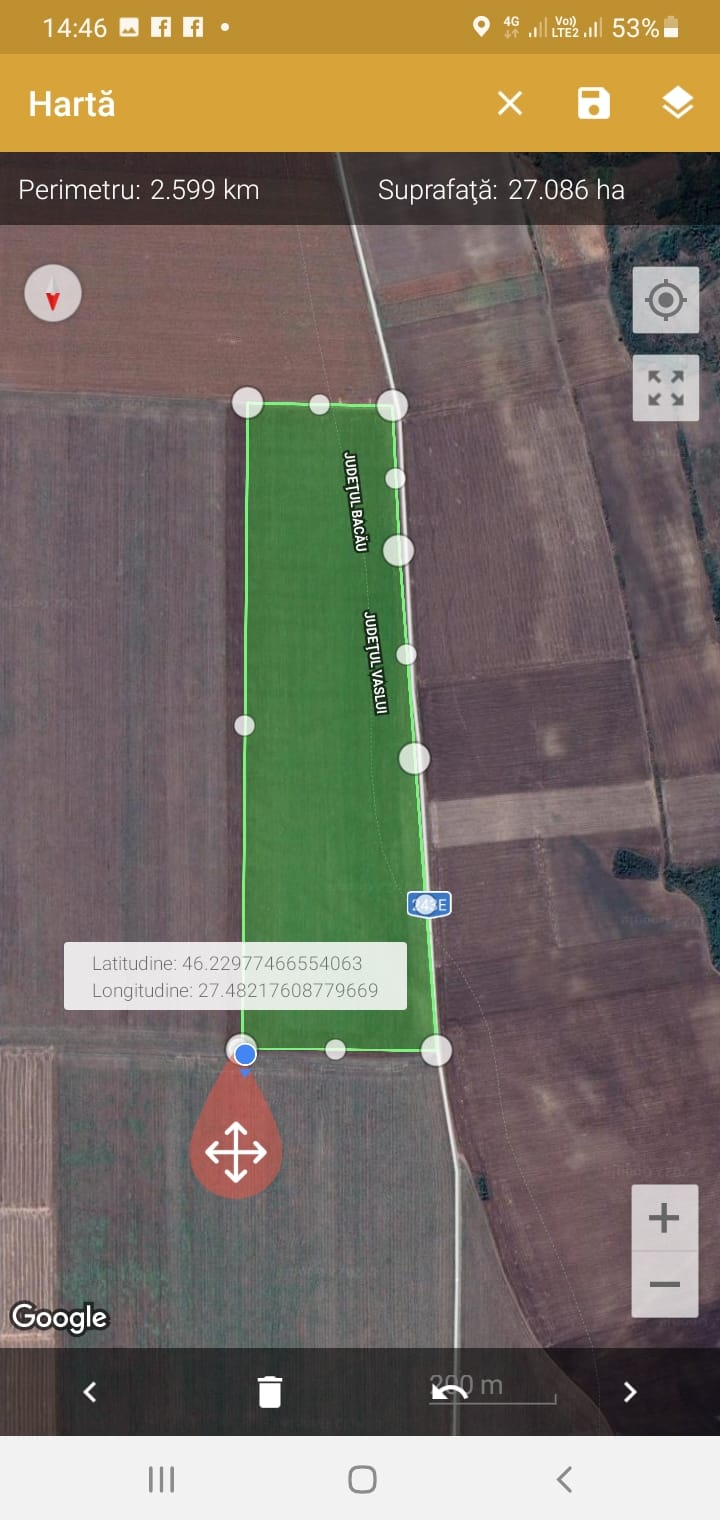Image resolution: width=720 pixels, height=1520 pixels.
Task: Go to the next vertex with right arrow
Action: click(630, 1392)
